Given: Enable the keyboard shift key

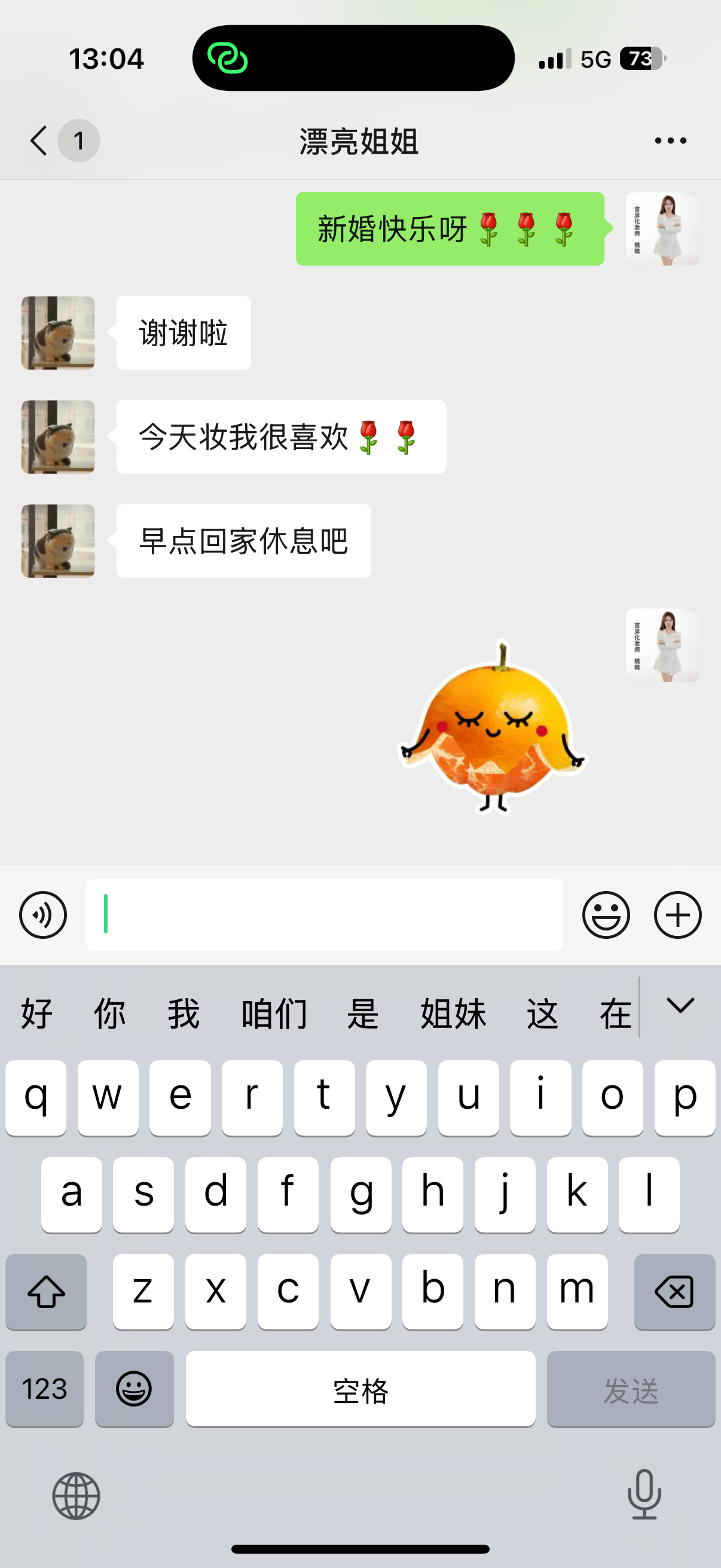Looking at the screenshot, I should point(46,1291).
